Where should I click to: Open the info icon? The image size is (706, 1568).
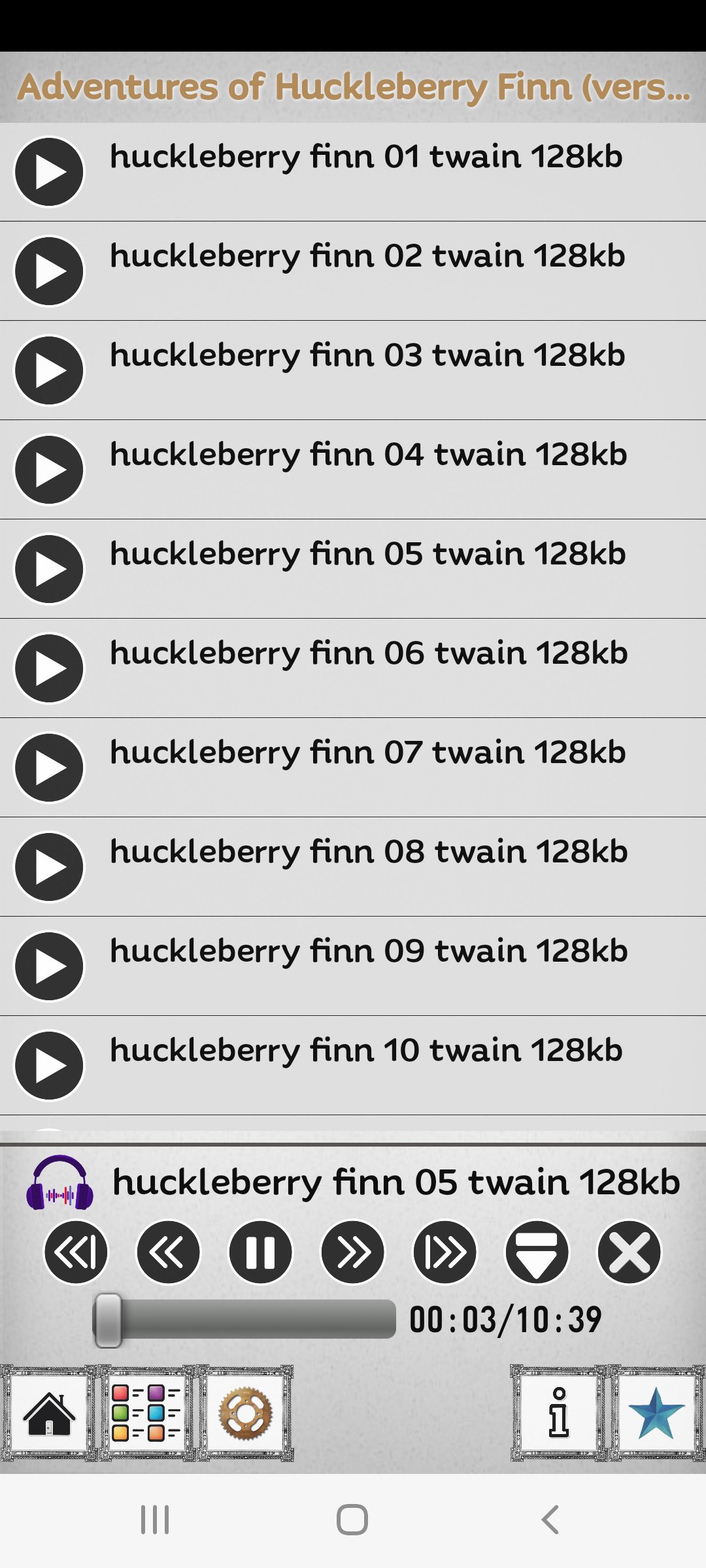(559, 1413)
